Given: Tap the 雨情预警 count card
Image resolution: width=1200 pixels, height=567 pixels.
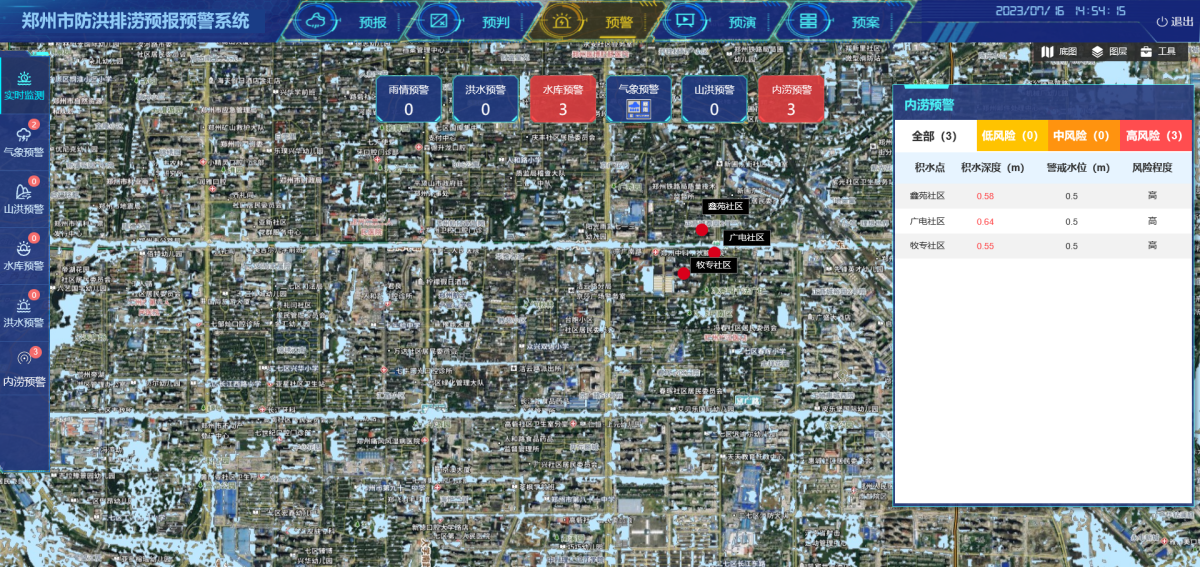Looking at the screenshot, I should pos(409,99).
